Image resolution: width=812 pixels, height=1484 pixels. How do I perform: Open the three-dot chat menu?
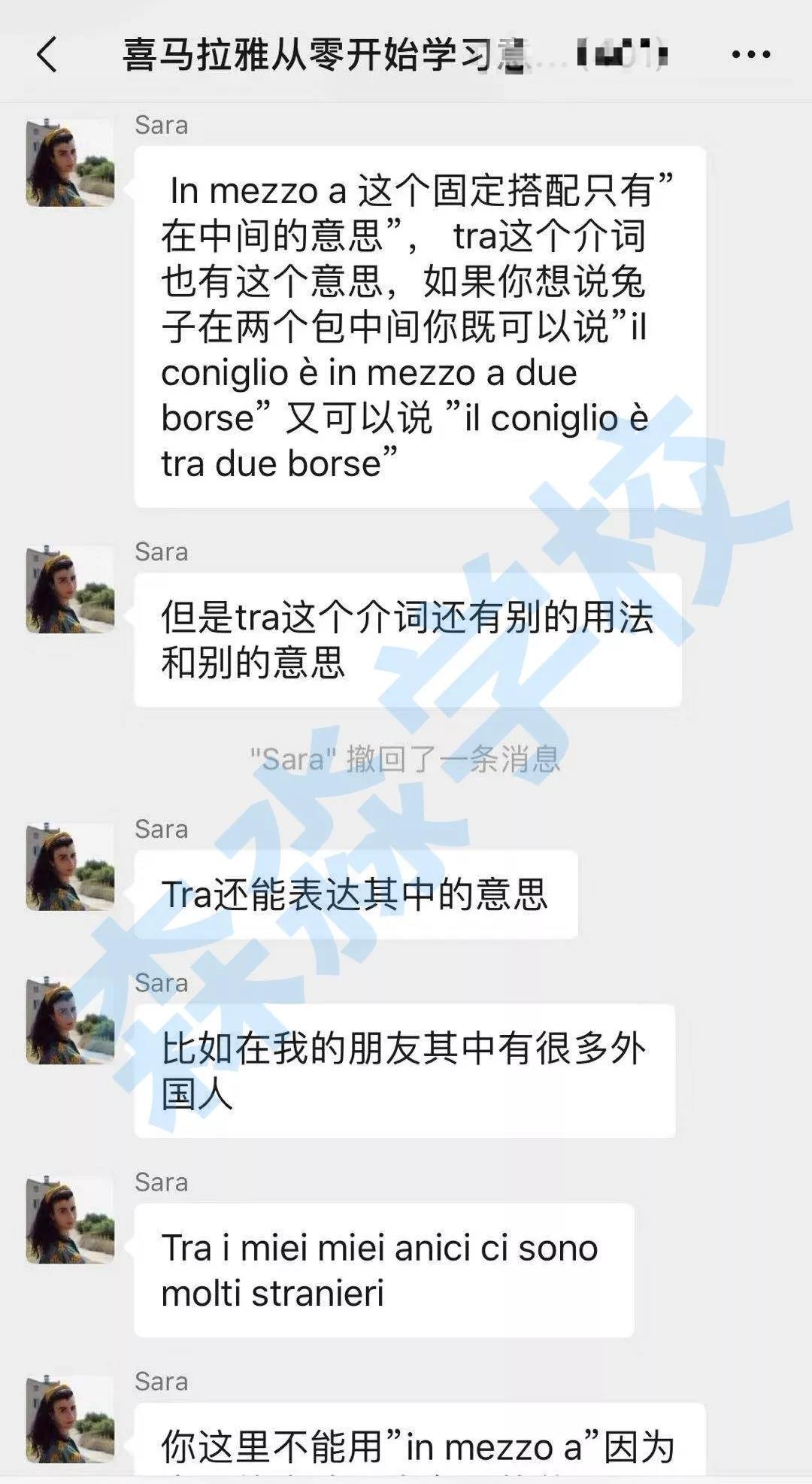coord(750,55)
